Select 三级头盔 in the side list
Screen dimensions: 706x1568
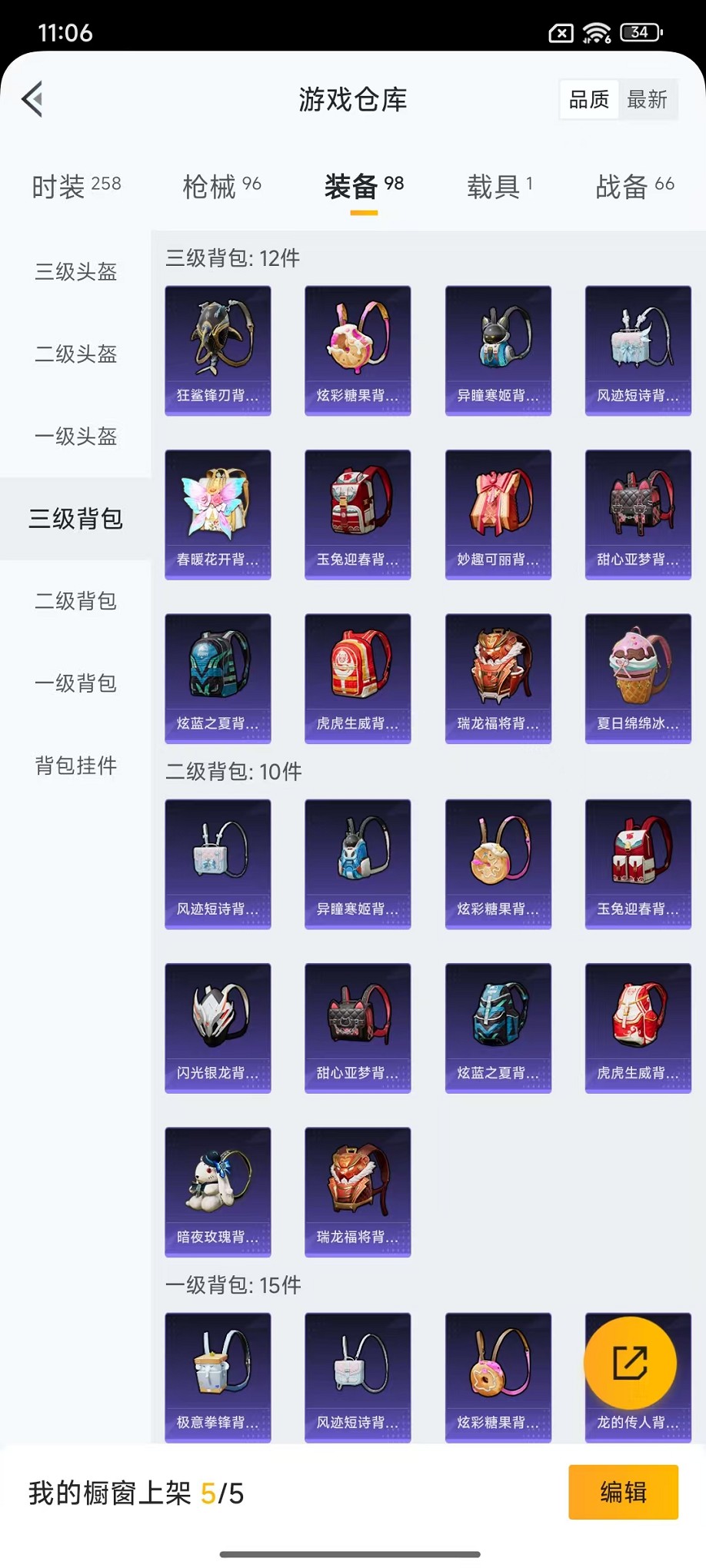[x=75, y=271]
